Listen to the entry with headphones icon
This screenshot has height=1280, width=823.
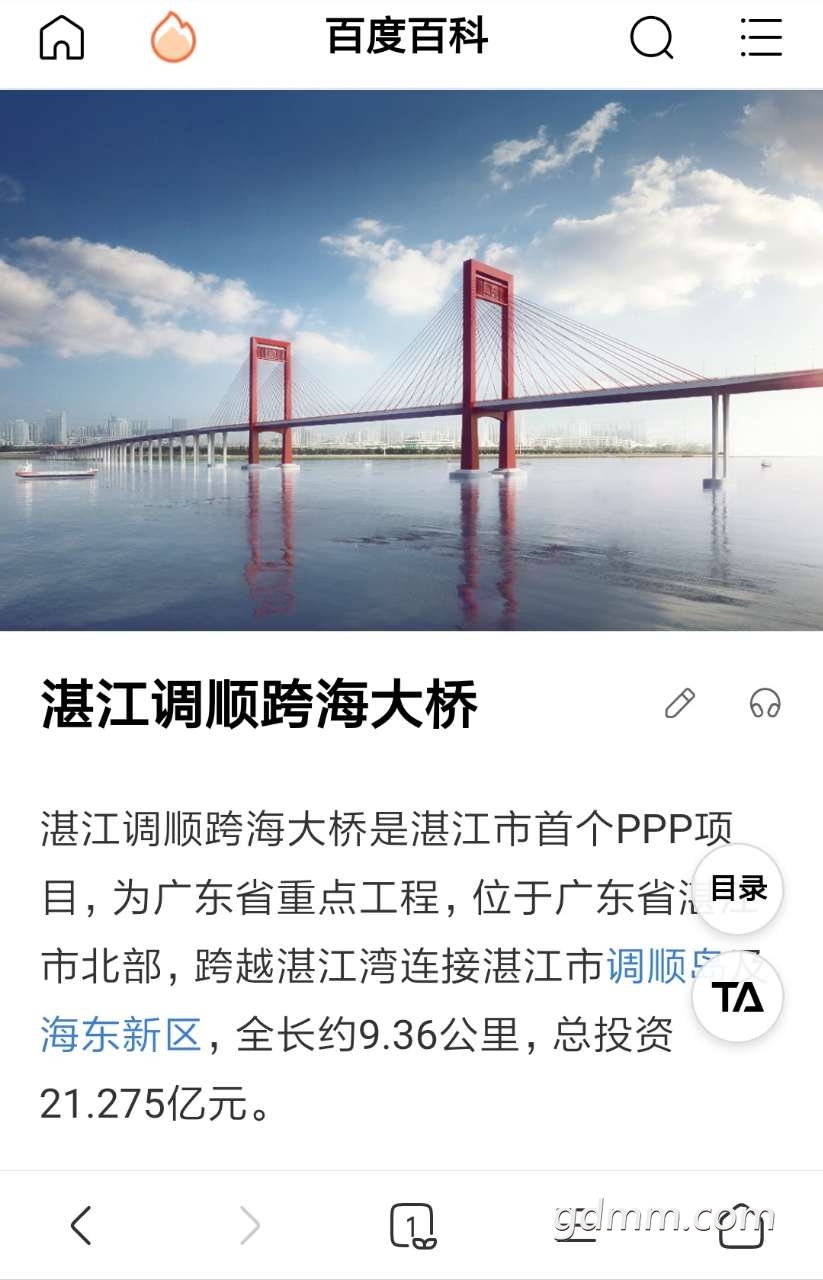click(x=765, y=704)
